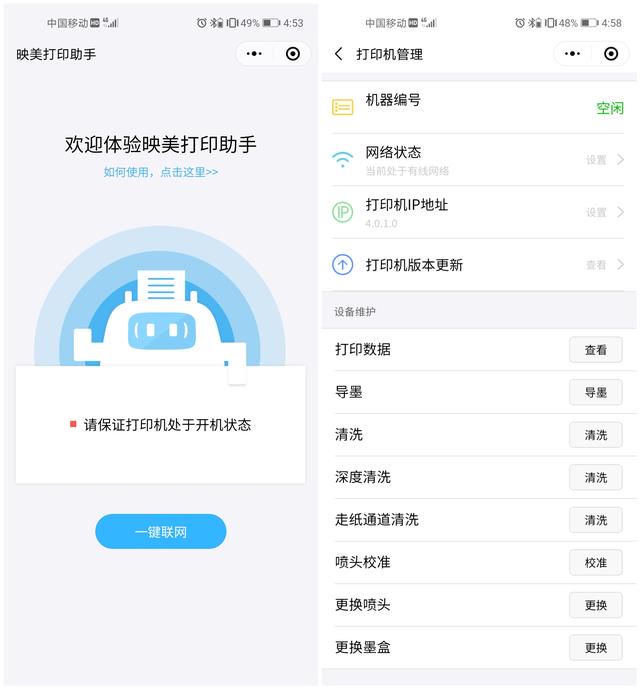Open the 如何使用，点击这里 help link

click(x=161, y=172)
